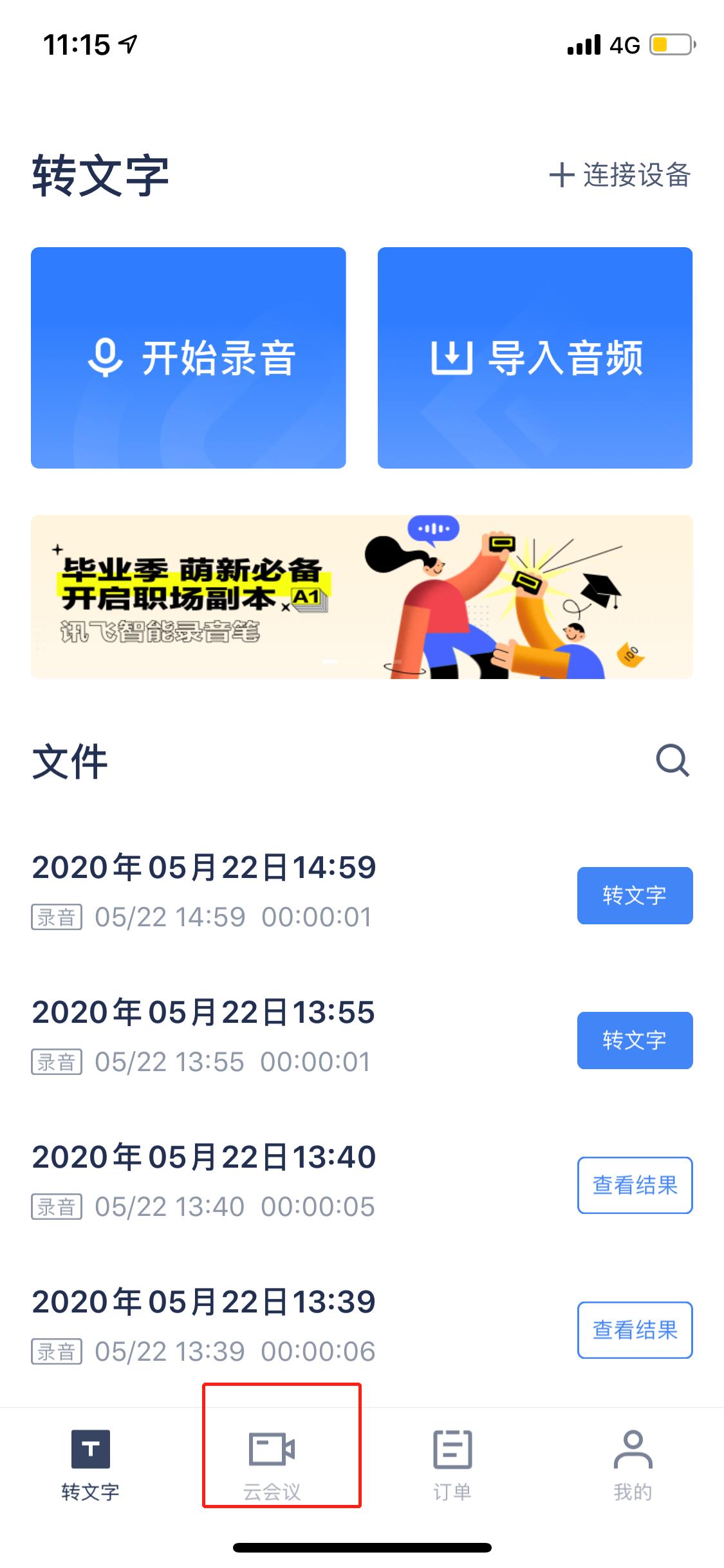
Task: Import an audio file via 导入音频
Action: click(535, 358)
